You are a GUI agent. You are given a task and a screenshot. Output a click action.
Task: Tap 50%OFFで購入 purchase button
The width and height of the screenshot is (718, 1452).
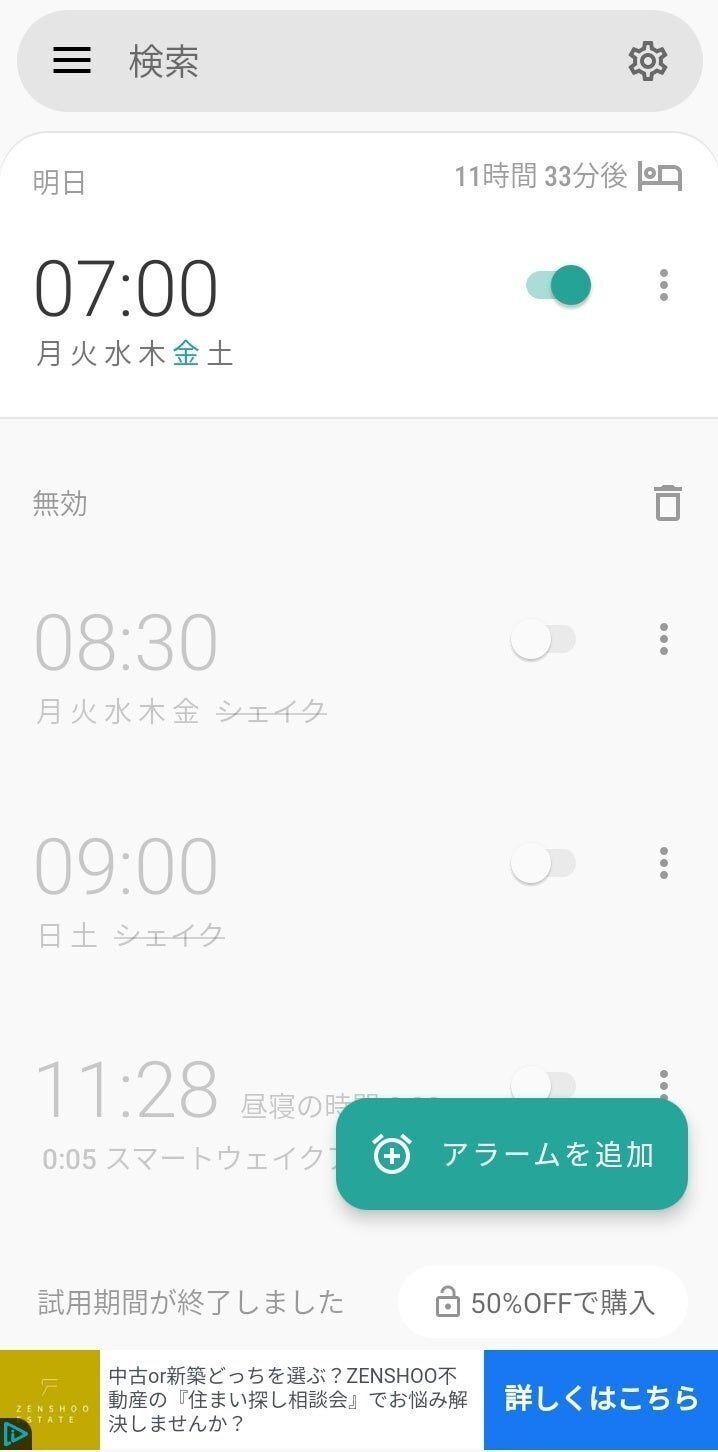coord(543,1302)
